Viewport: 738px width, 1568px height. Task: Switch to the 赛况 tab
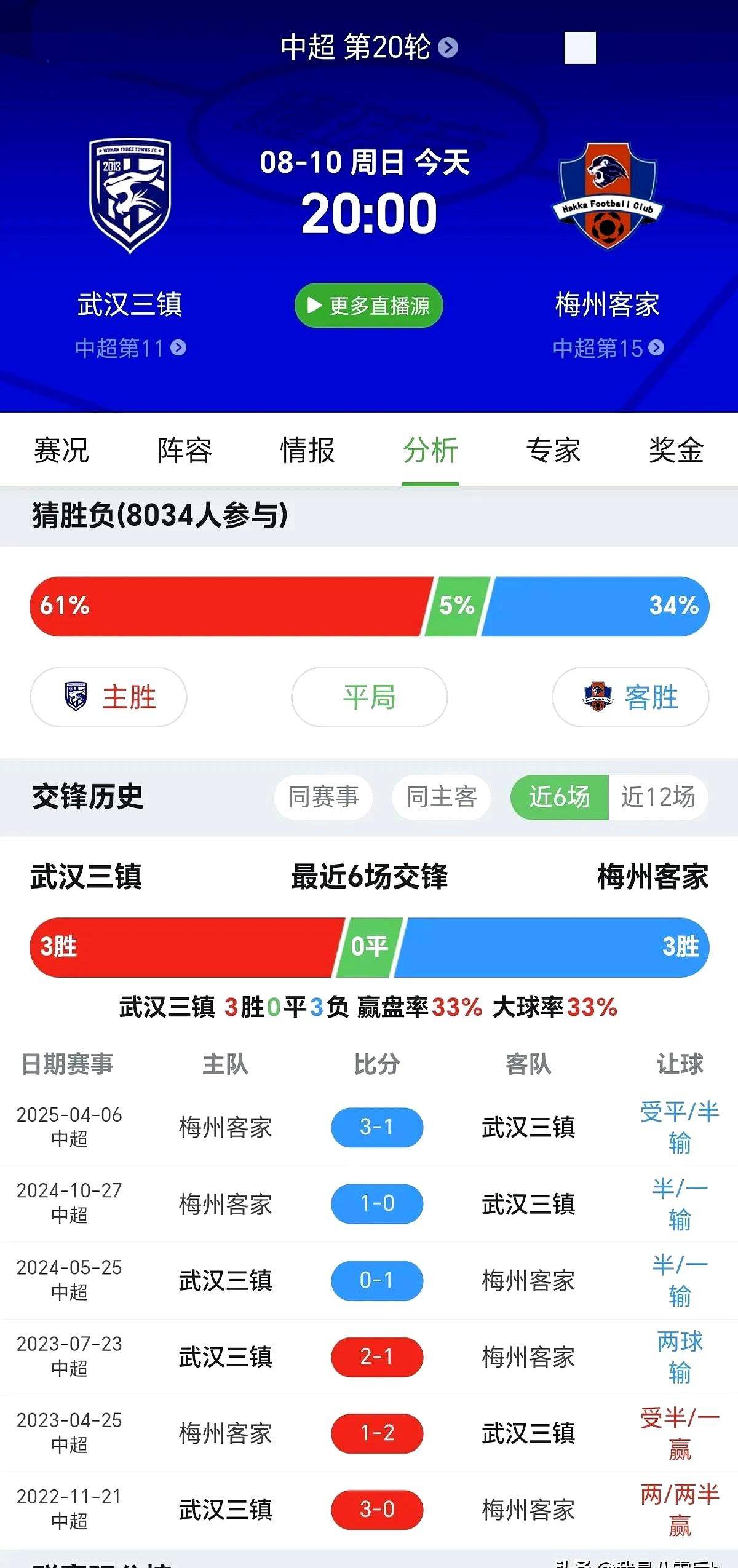click(x=61, y=450)
